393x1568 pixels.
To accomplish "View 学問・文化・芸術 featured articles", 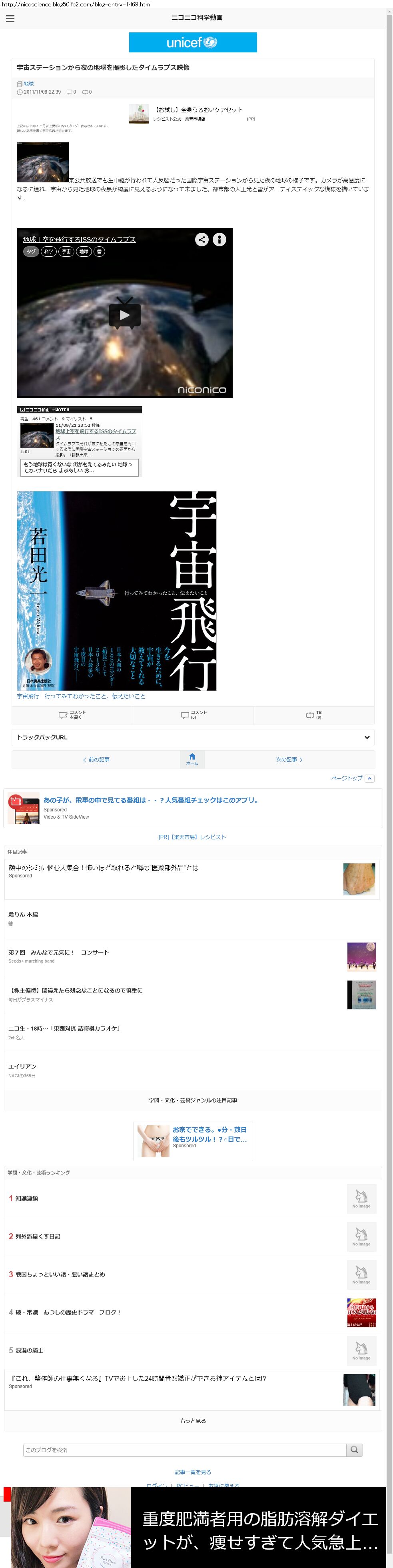I will [x=193, y=1100].
